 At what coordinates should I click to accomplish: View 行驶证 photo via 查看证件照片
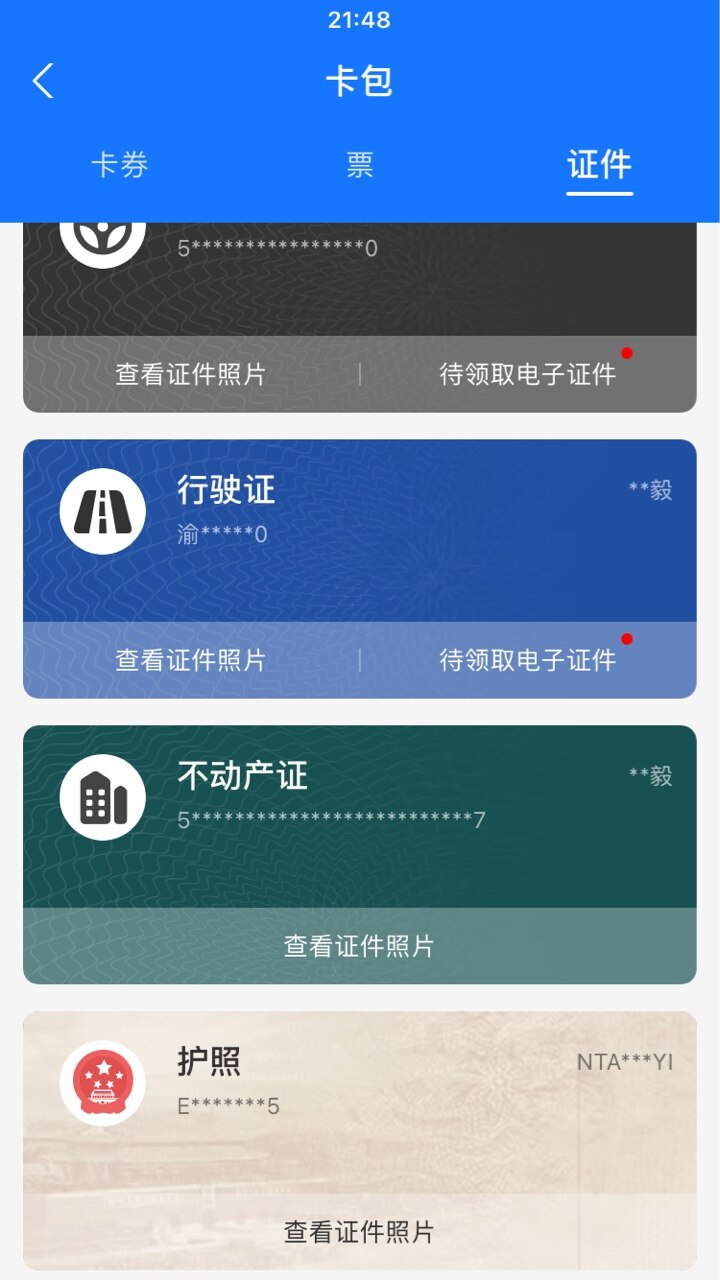coord(191,660)
